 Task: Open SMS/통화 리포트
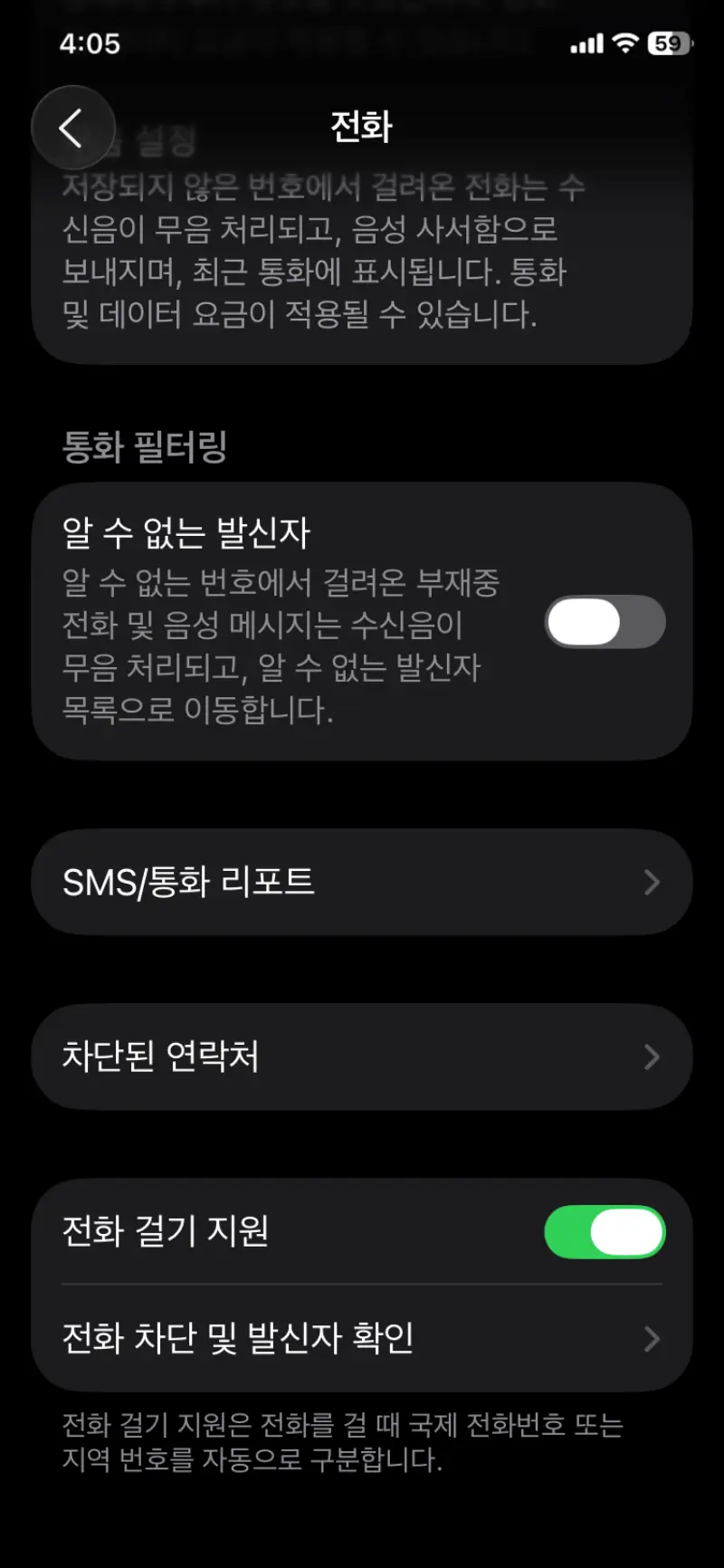pos(362,882)
